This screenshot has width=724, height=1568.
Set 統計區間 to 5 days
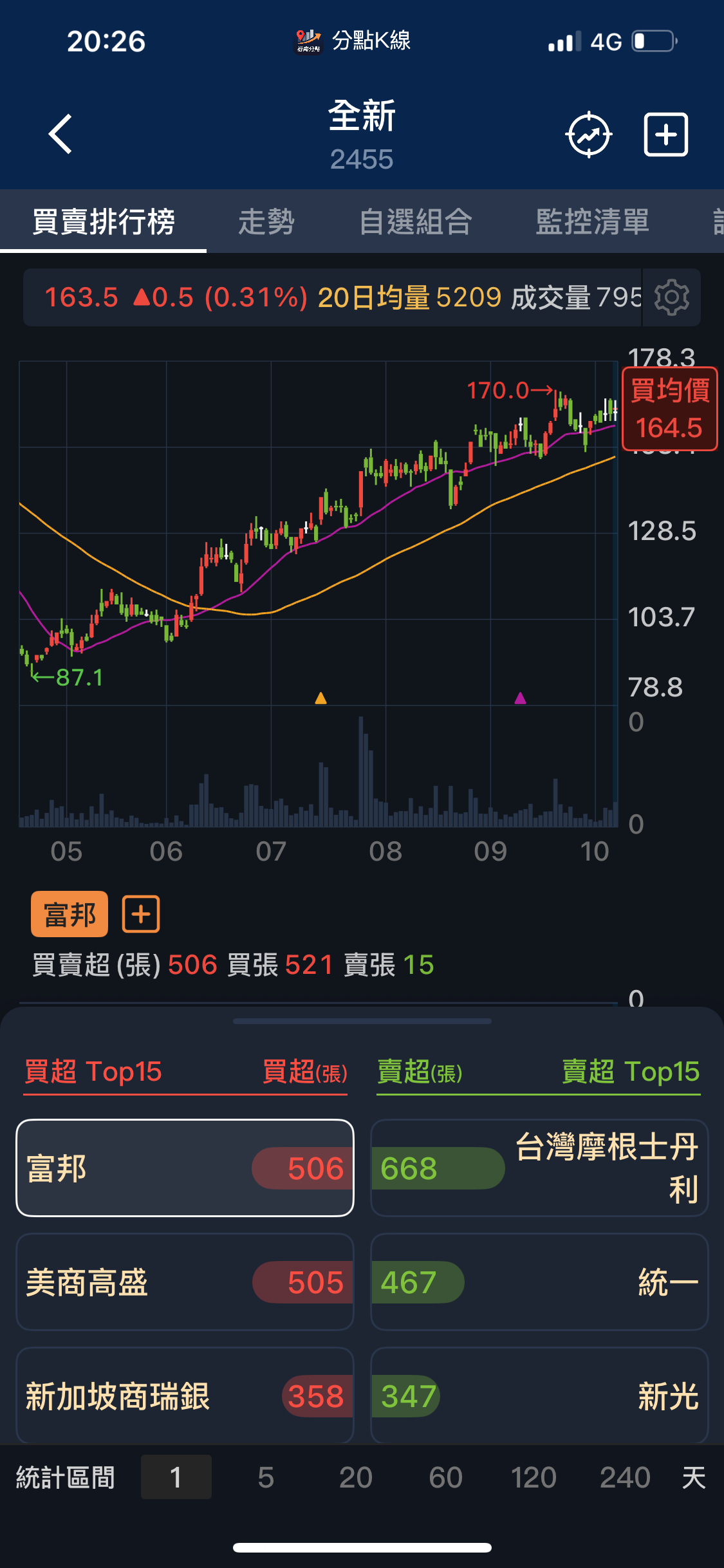[x=266, y=1477]
